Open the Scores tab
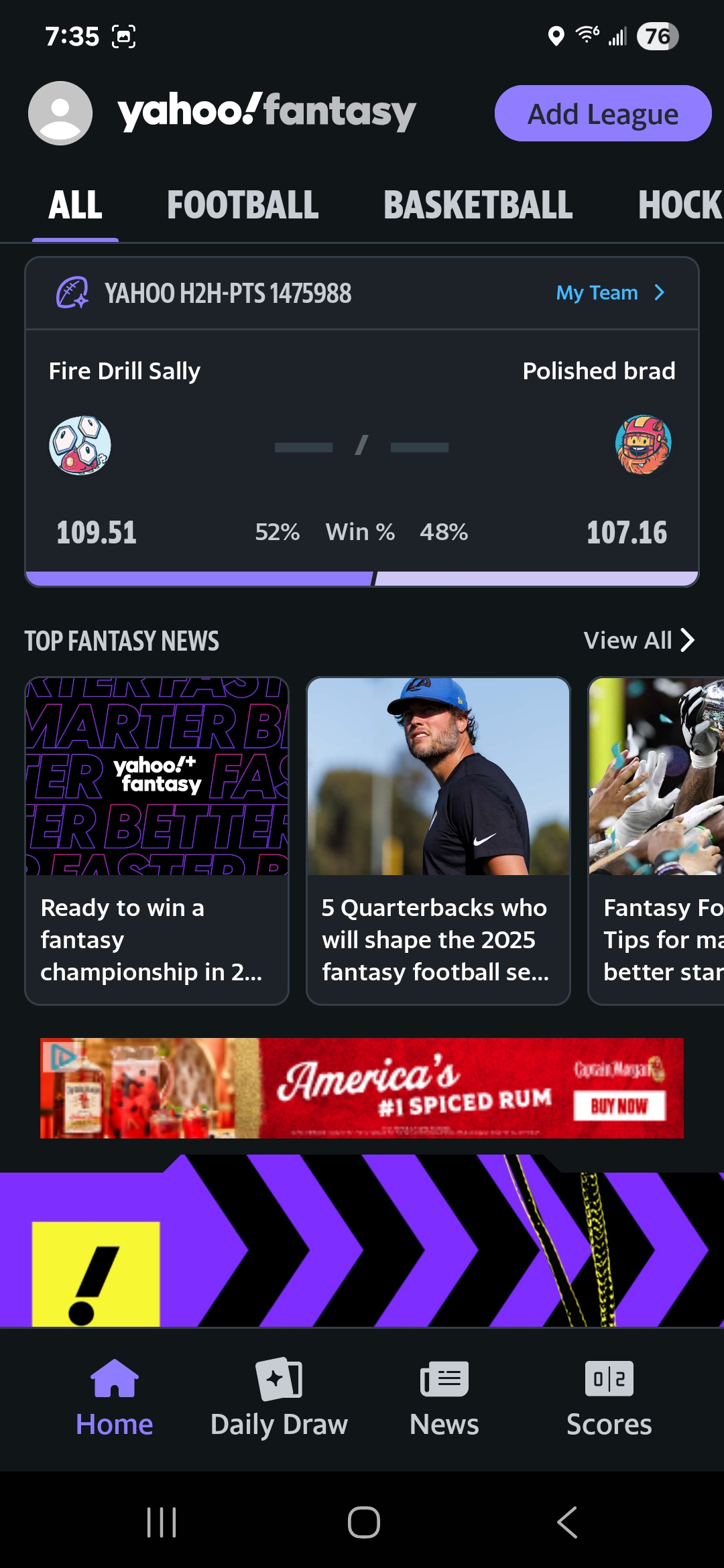Screen dimensions: 724x1568 point(609,1397)
